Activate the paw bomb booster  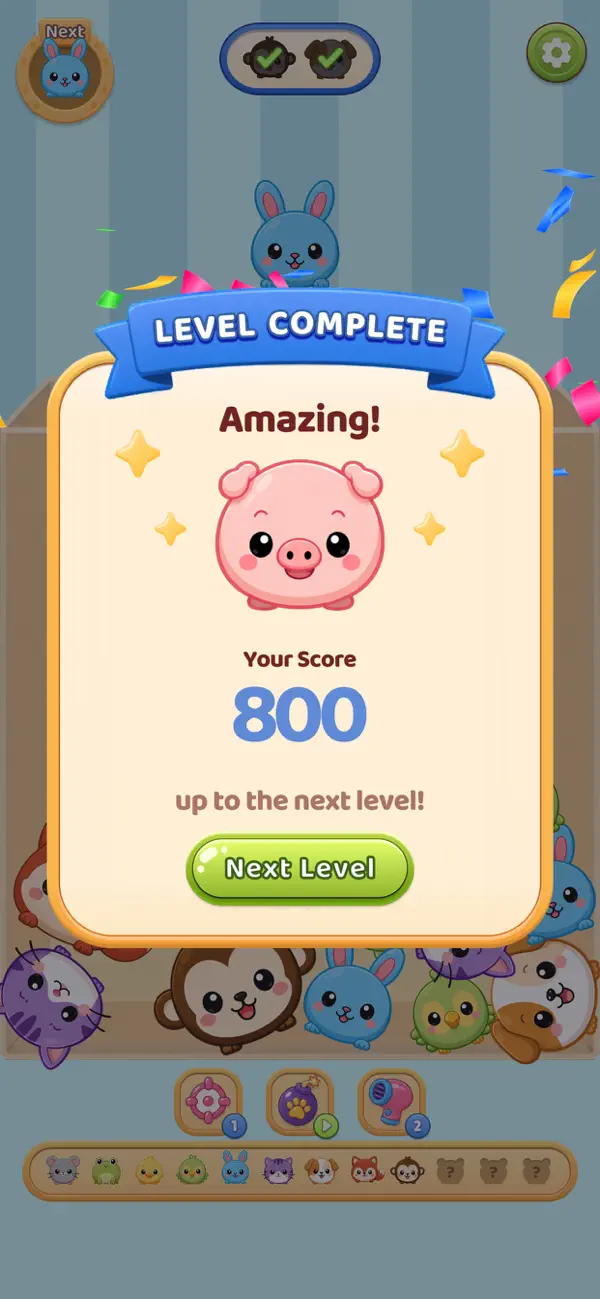coord(300,1102)
